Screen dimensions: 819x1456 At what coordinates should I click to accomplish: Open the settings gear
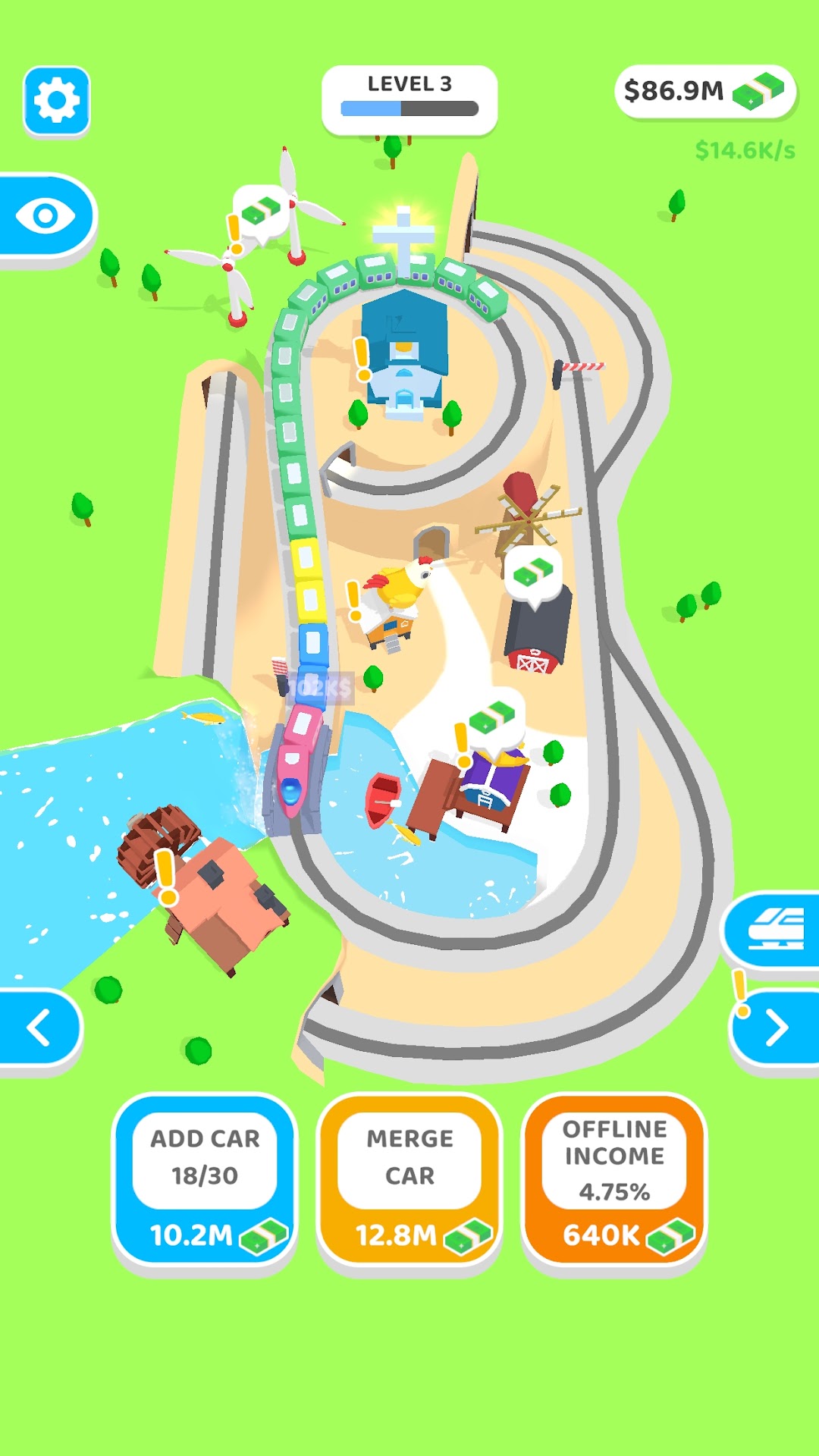pyautogui.click(x=57, y=101)
